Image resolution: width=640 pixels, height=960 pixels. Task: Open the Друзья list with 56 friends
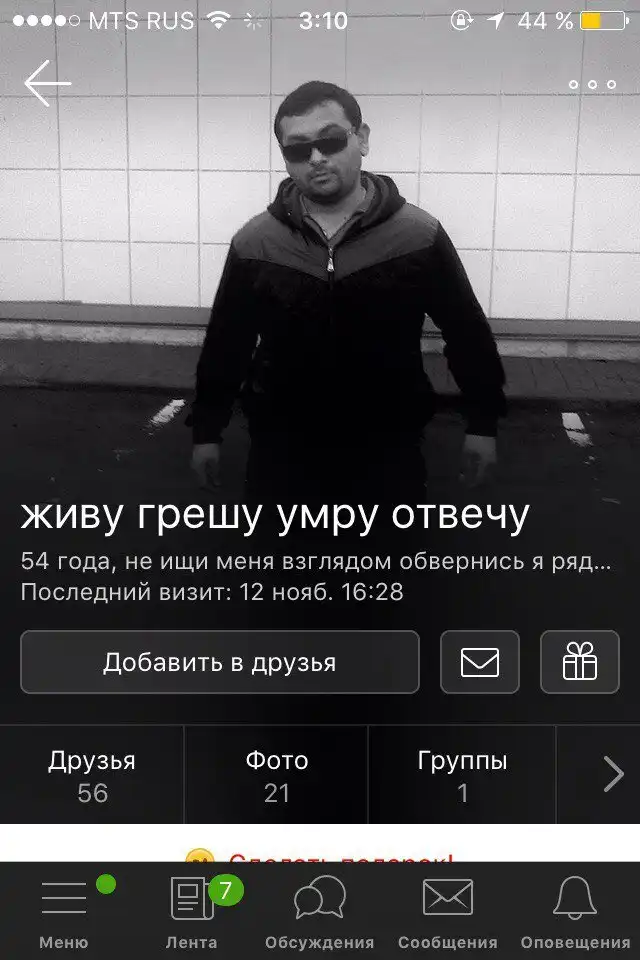92,776
